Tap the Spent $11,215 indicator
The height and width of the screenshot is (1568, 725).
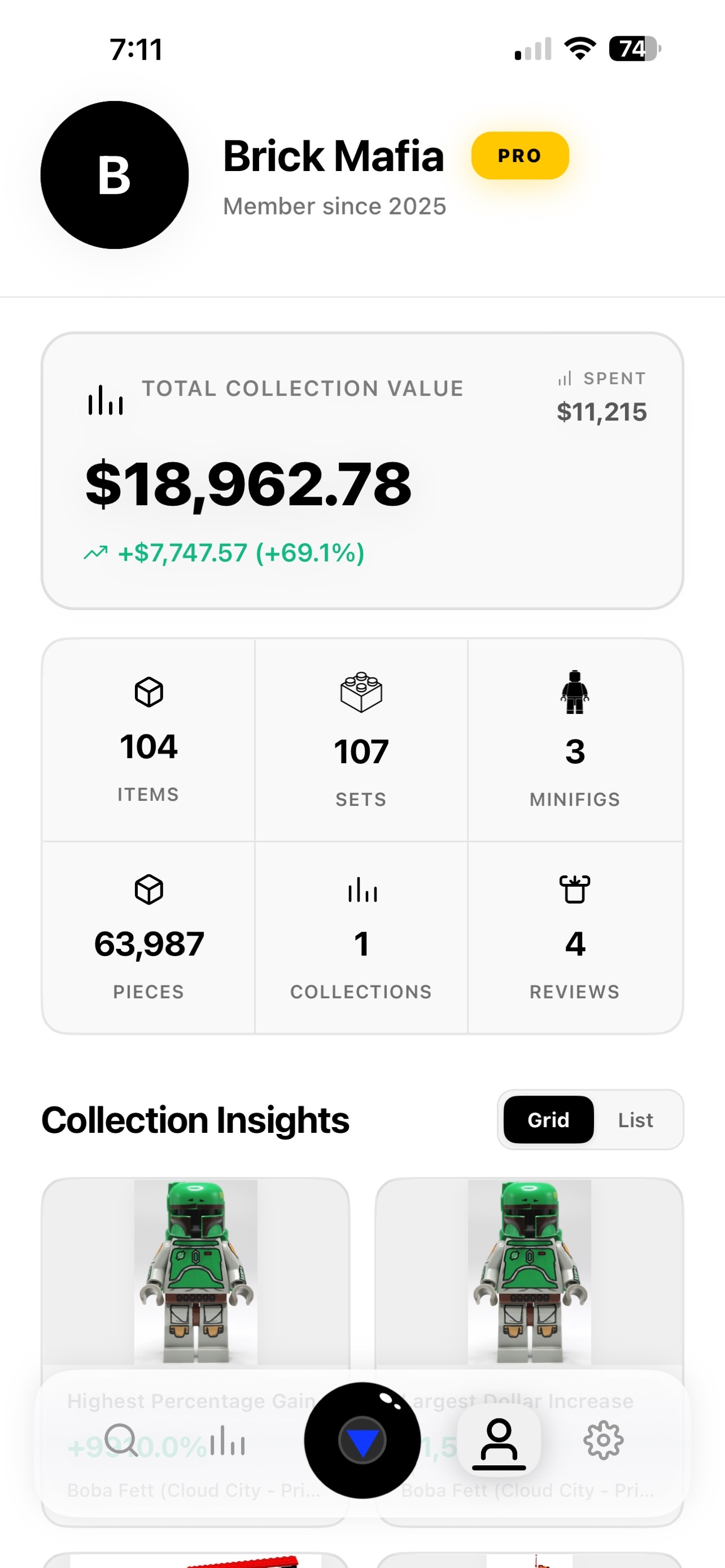pos(602,396)
